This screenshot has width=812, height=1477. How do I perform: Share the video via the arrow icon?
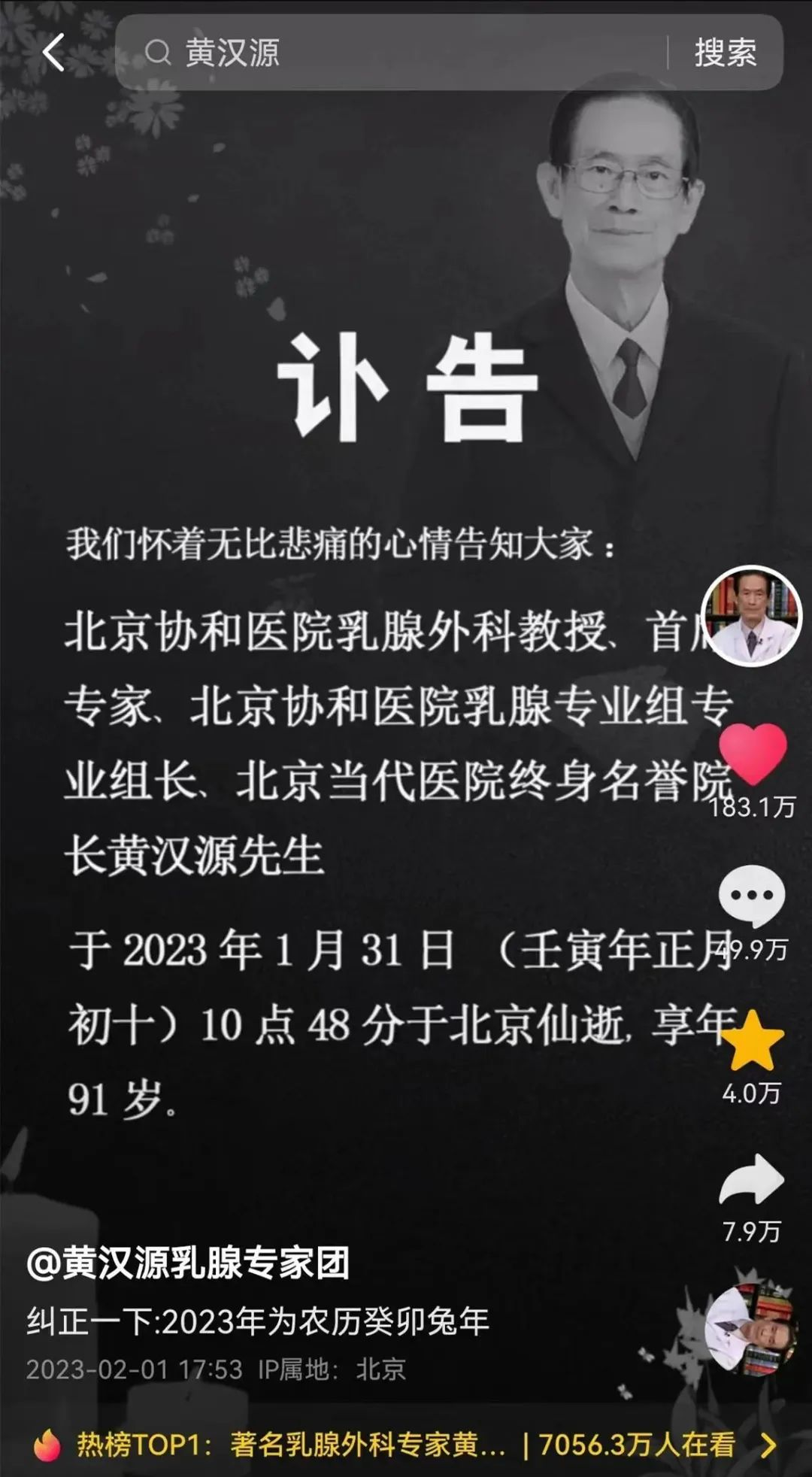coord(751,1180)
